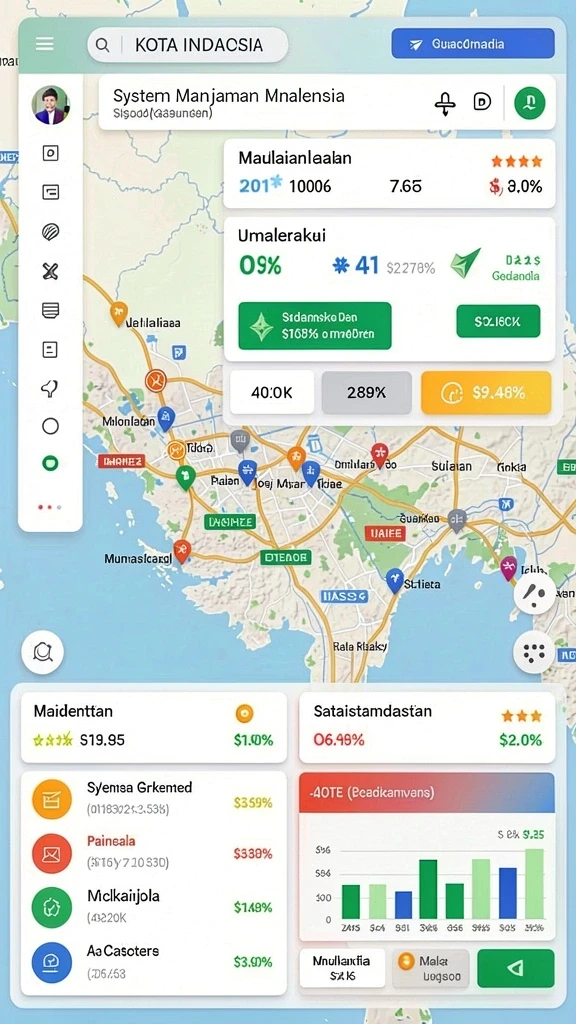Tap the green $2.I6CK button
The width and height of the screenshot is (576, 1024).
click(498, 321)
